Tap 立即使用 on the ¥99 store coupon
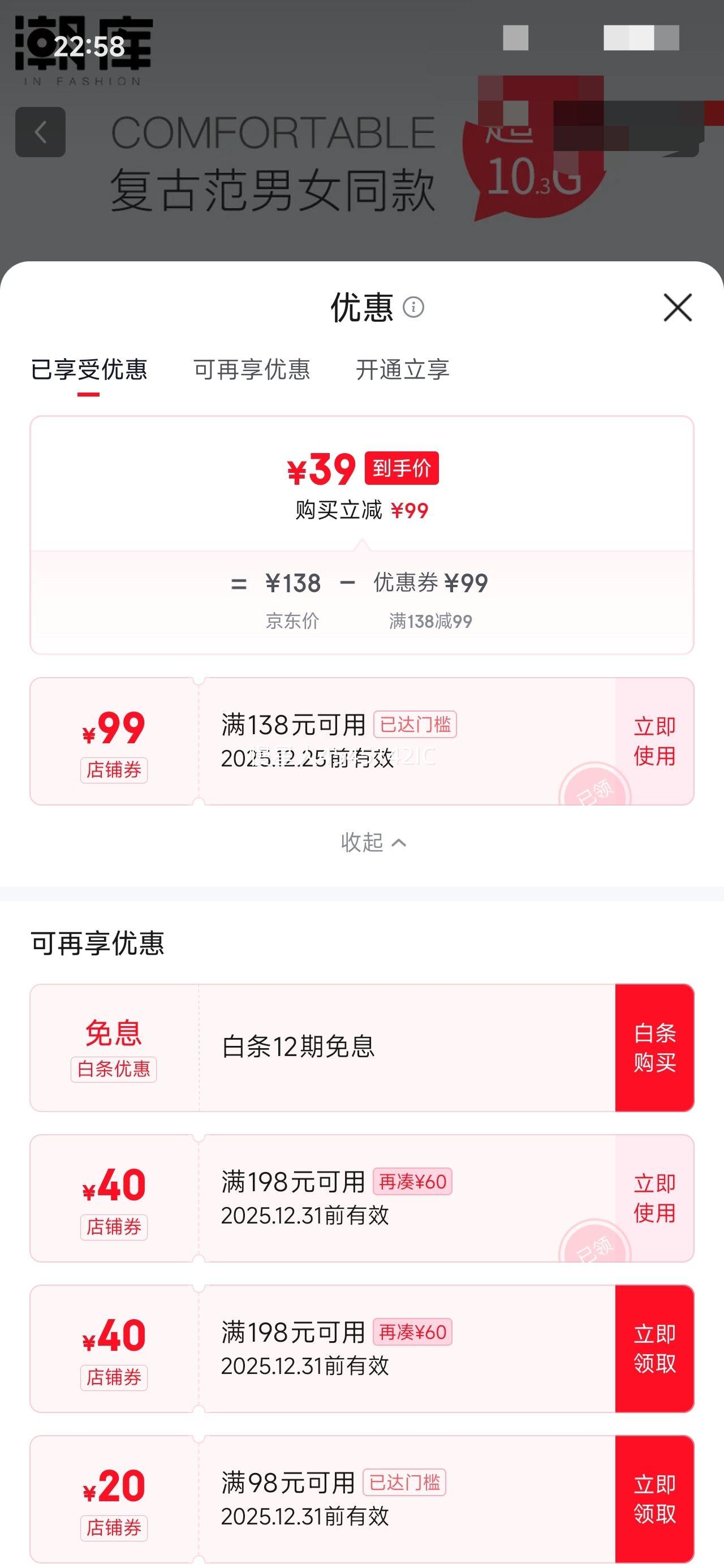 (652, 742)
